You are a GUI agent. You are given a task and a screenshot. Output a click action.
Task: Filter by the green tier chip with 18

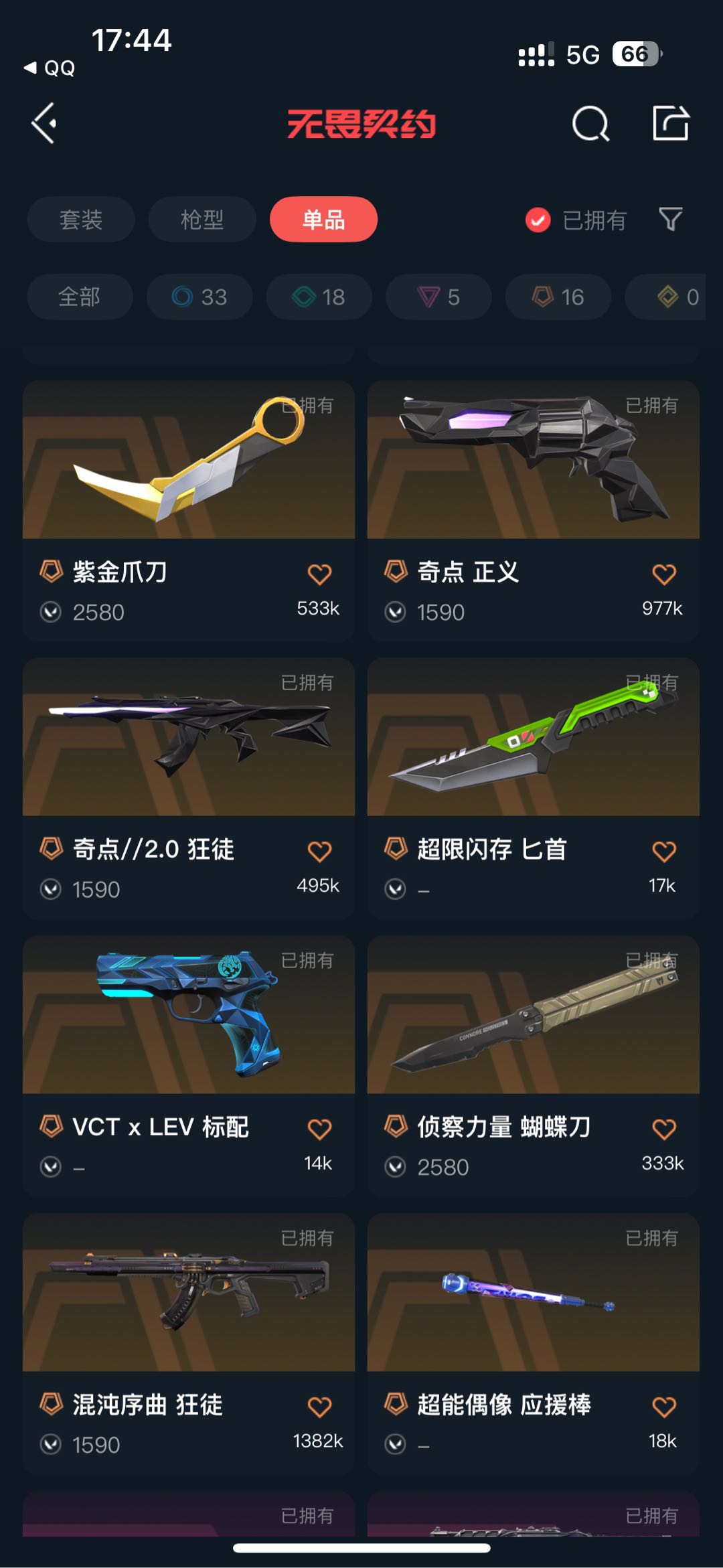tap(319, 297)
